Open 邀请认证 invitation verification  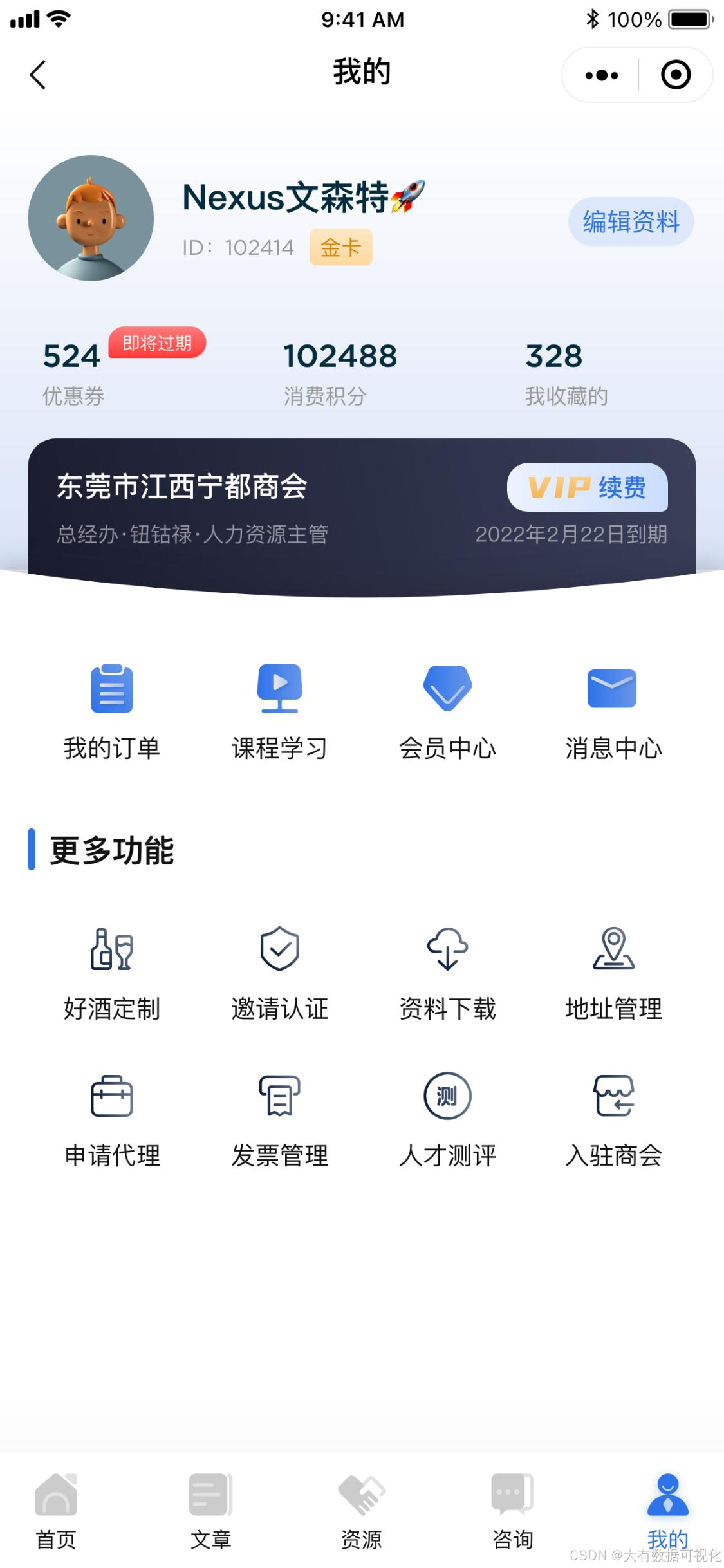(279, 972)
